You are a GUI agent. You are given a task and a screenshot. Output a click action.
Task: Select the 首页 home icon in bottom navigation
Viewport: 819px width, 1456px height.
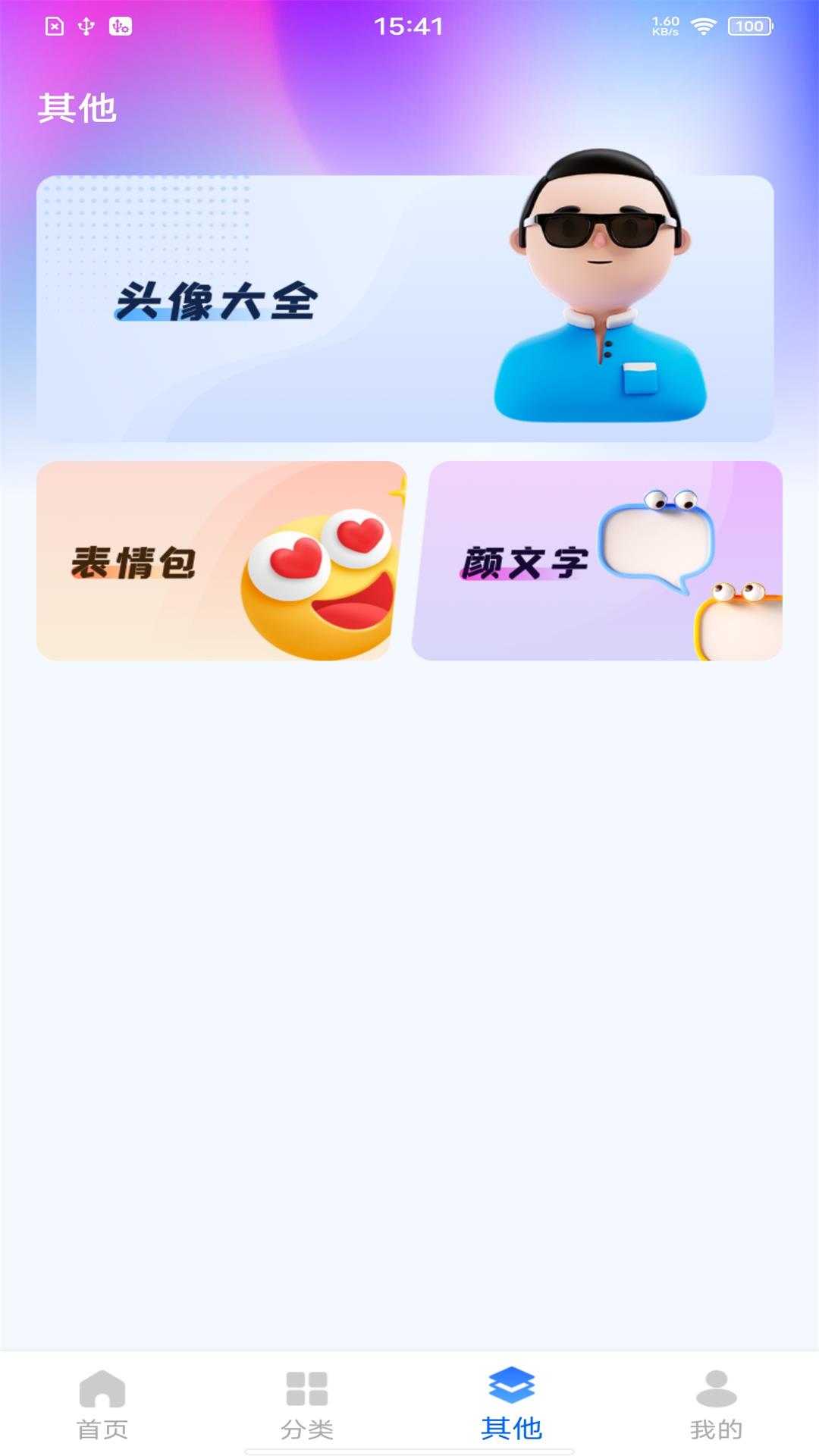(x=104, y=1401)
